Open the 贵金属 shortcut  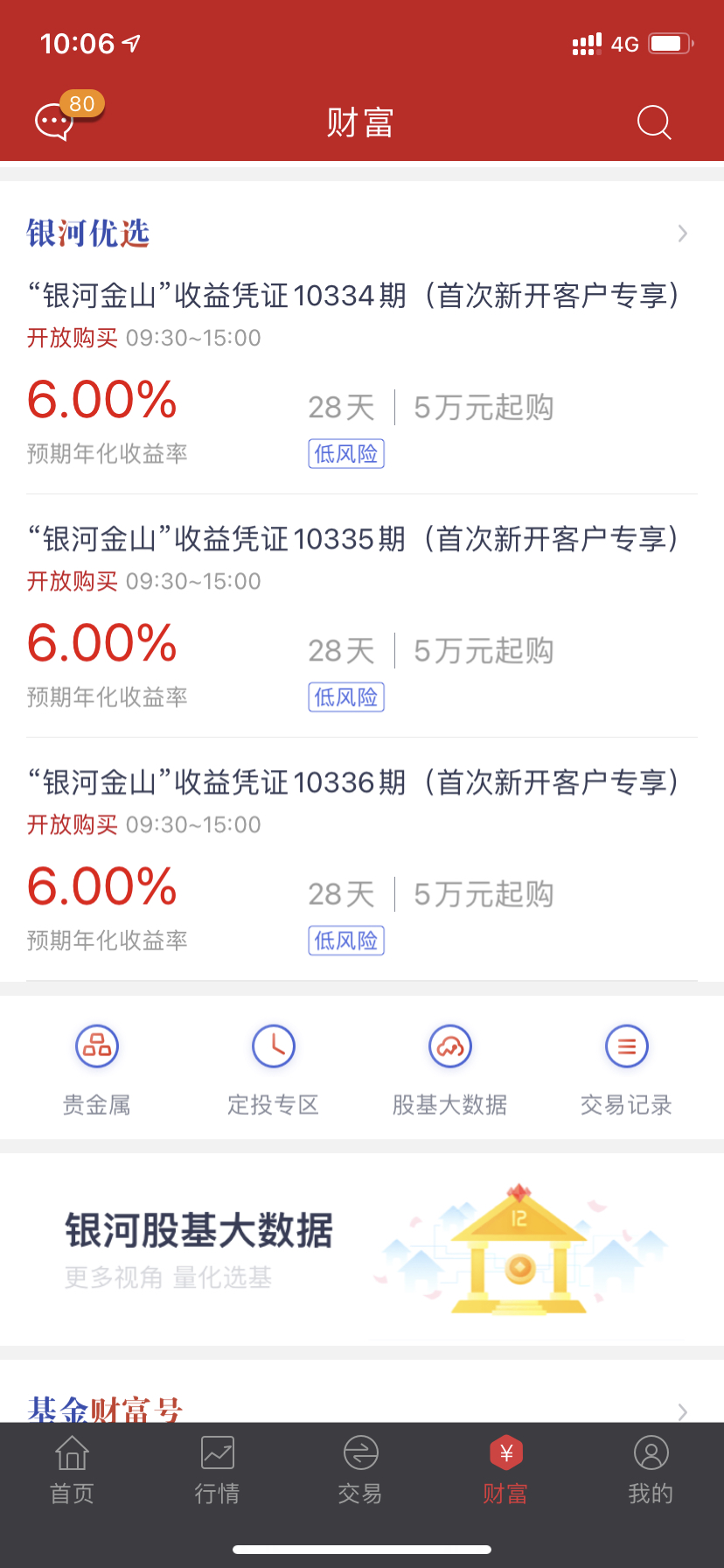pyautogui.click(x=97, y=1069)
